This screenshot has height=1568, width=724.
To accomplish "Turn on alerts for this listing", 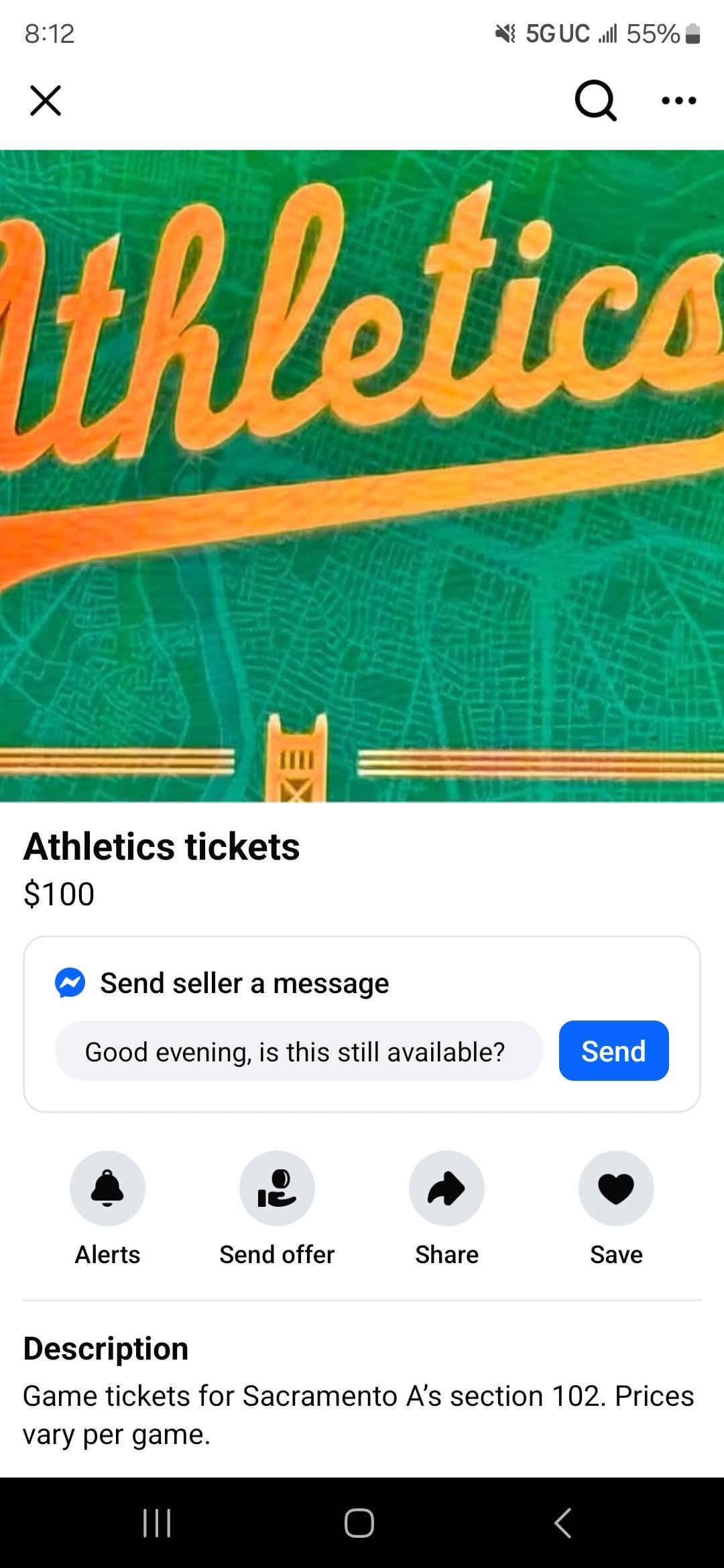I will click(107, 1188).
